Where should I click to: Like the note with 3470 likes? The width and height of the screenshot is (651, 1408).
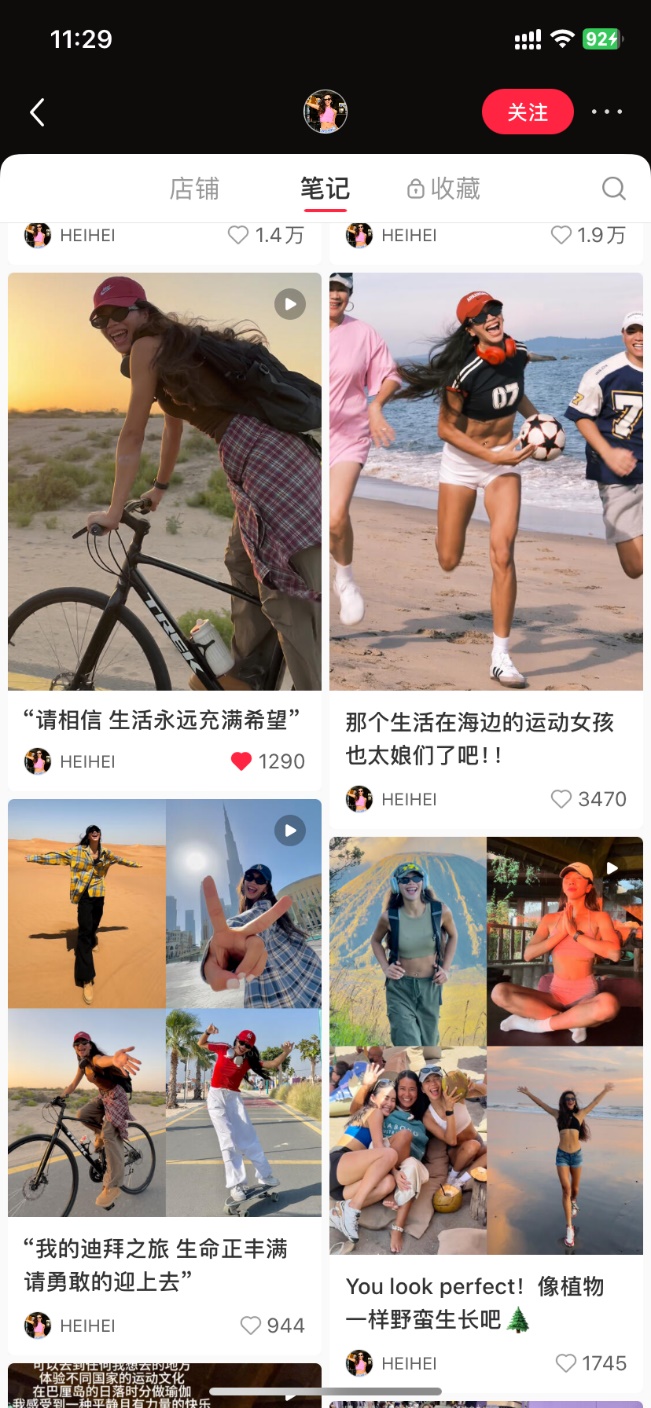click(563, 799)
